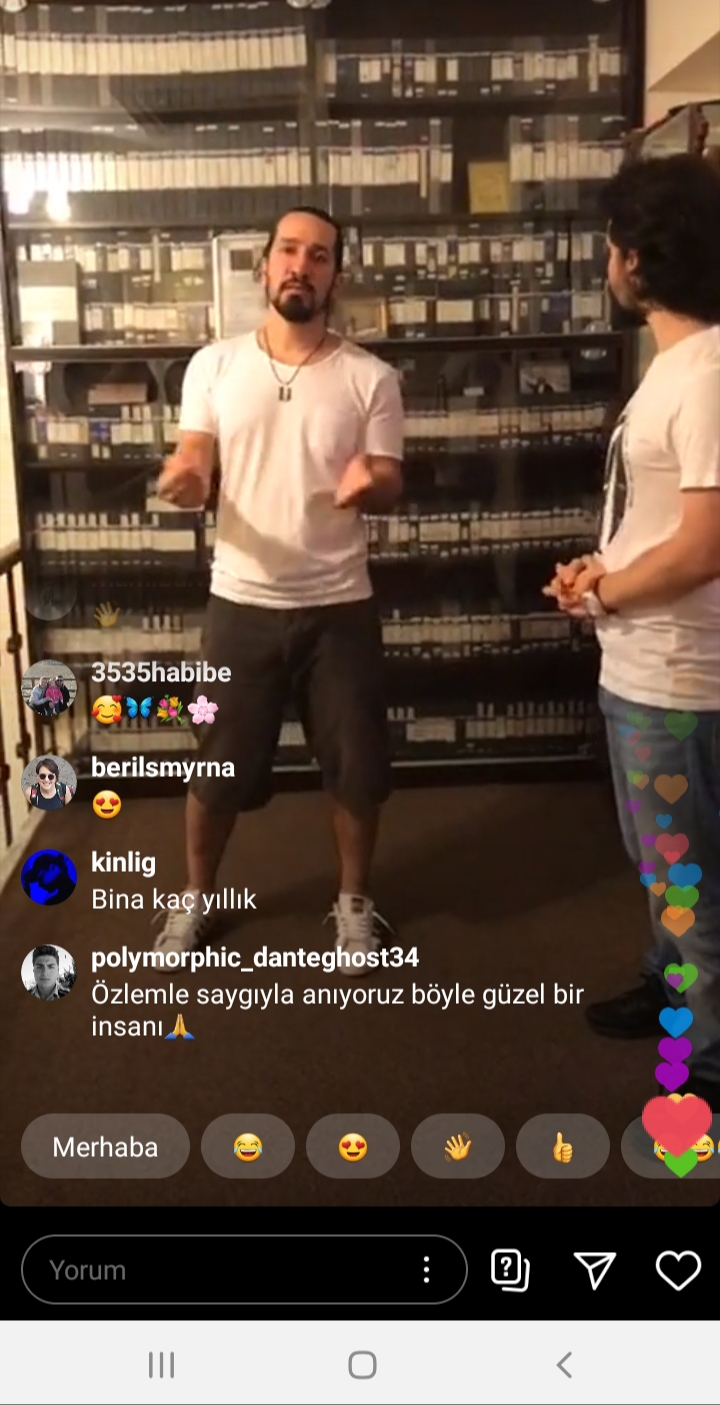Send a heart like
The width and height of the screenshot is (720, 1405).
tap(678, 1270)
